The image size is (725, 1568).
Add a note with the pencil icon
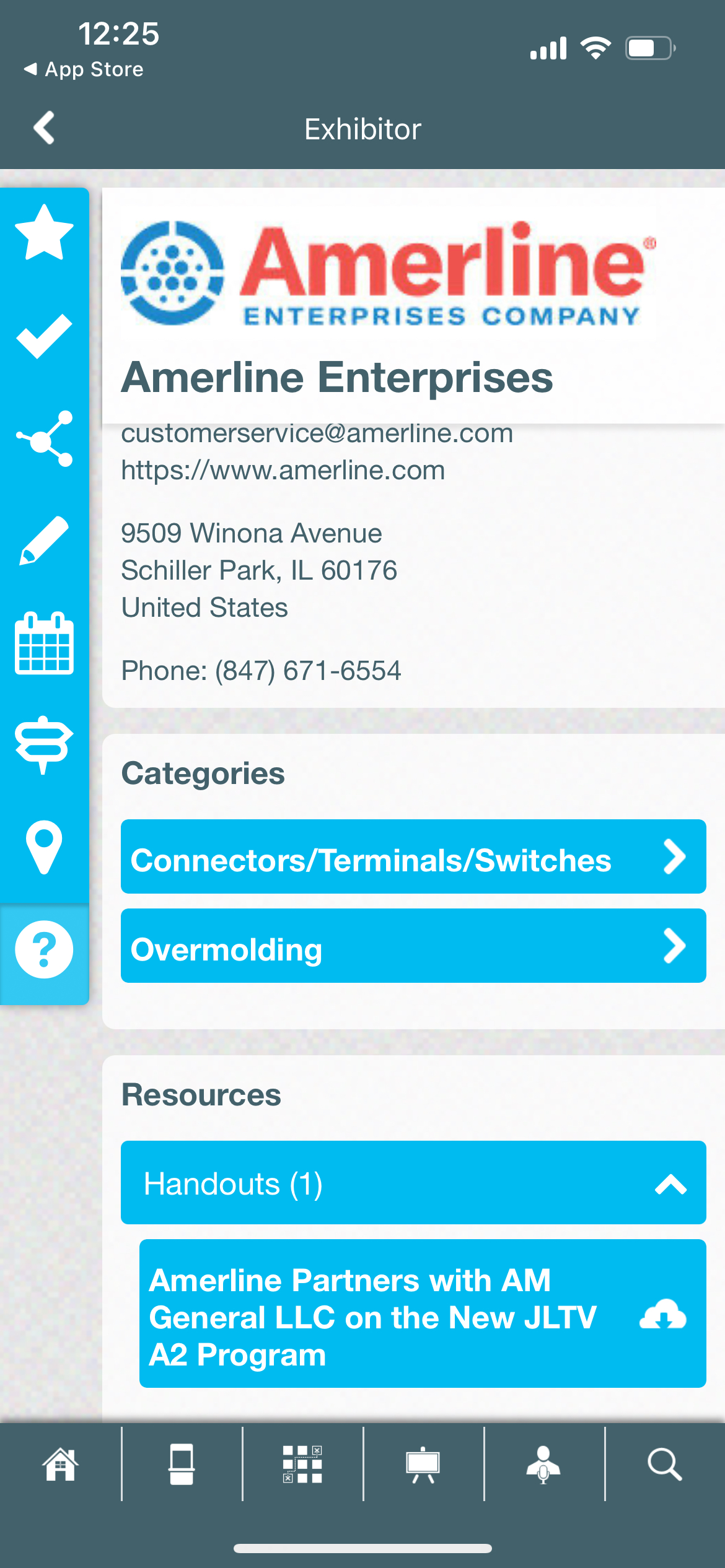tap(44, 541)
